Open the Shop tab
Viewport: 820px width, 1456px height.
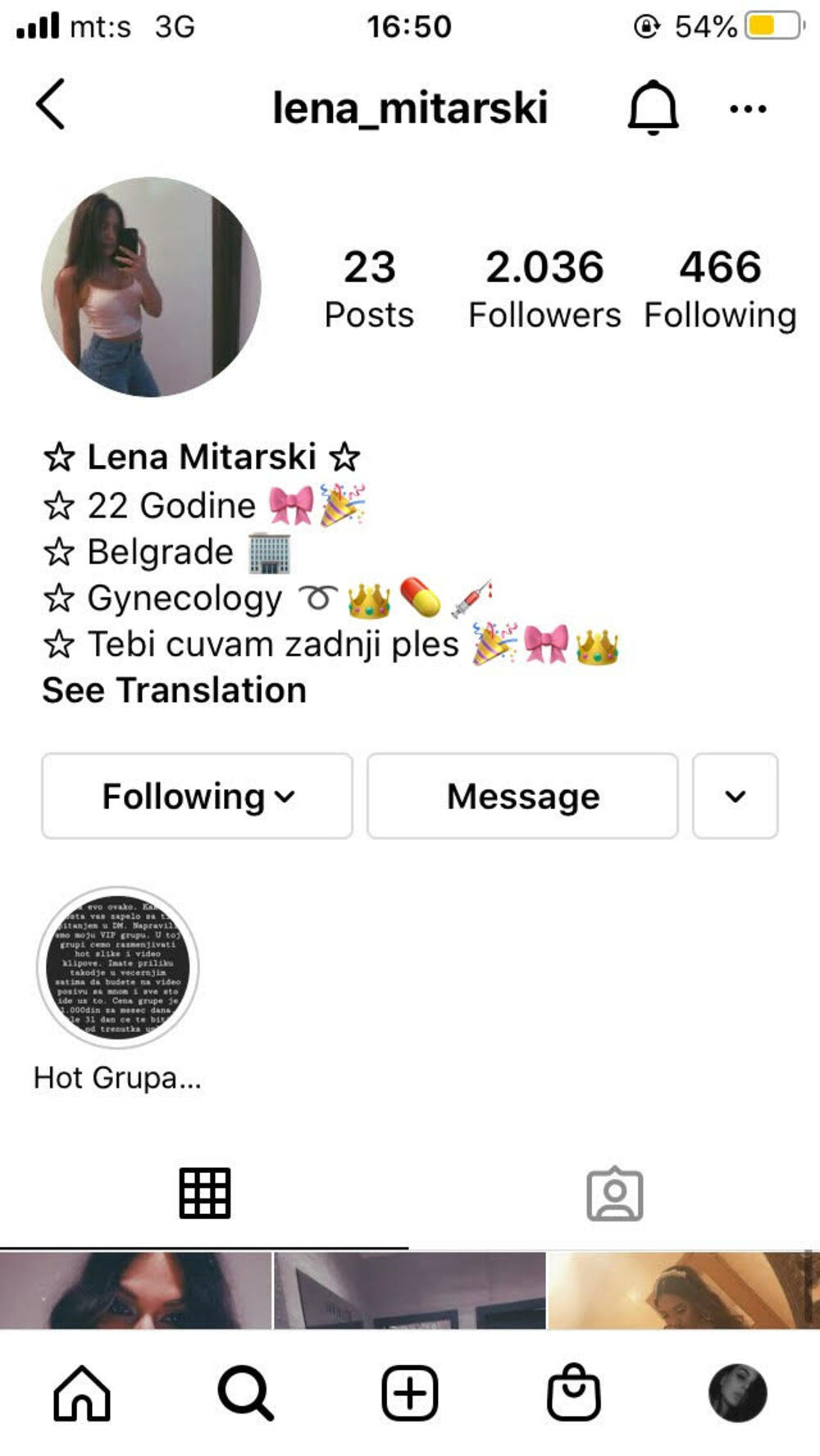[x=574, y=1393]
